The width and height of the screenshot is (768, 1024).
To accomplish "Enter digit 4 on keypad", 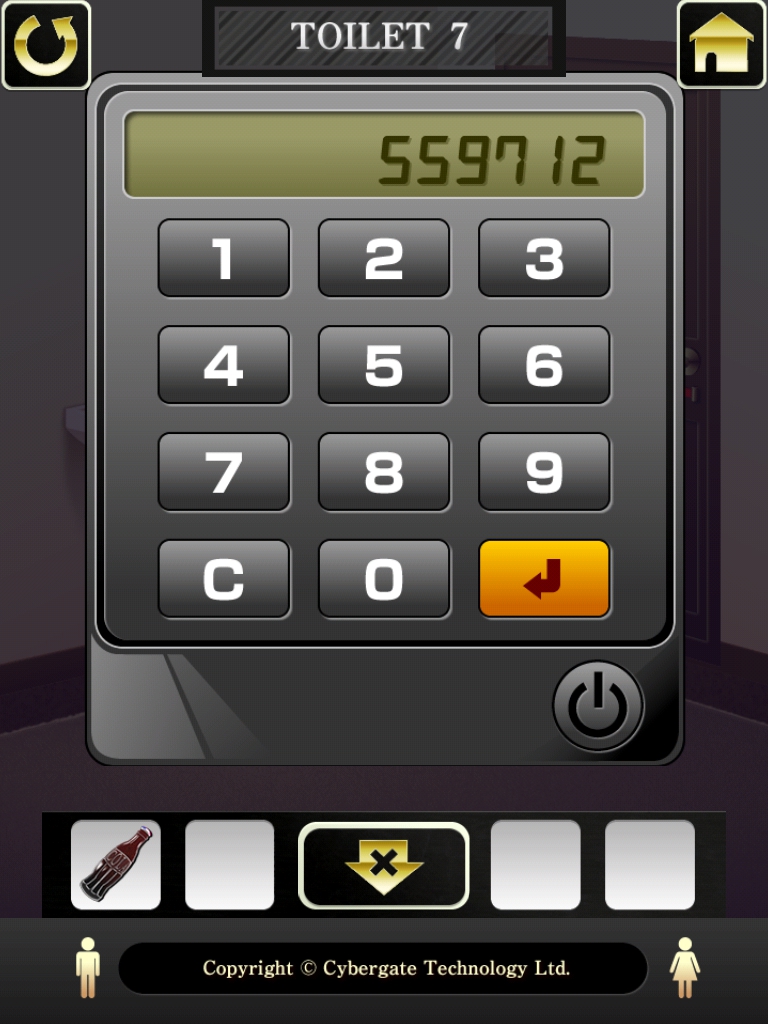I will 224,365.
